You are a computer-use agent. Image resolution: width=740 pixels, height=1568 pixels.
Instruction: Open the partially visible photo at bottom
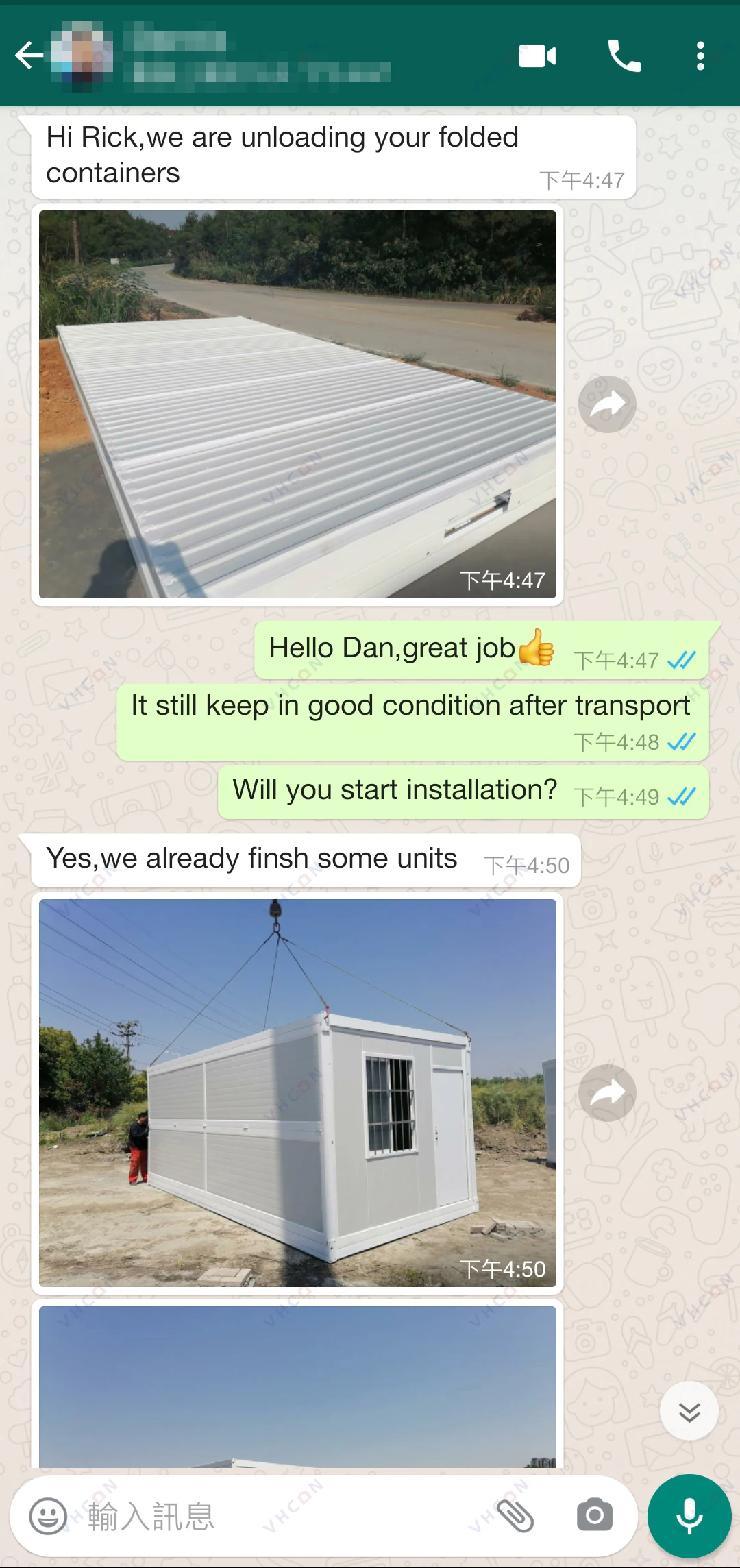pyautogui.click(x=297, y=1386)
